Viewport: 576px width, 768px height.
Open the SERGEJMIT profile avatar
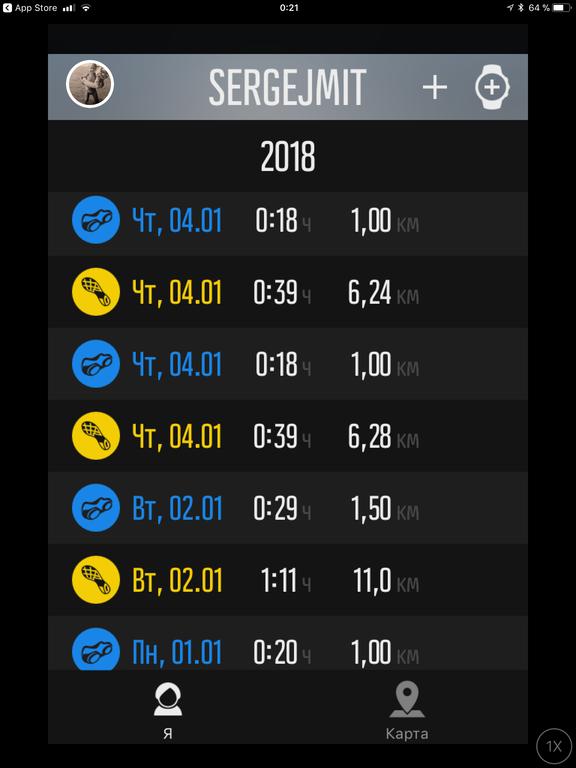pos(90,84)
